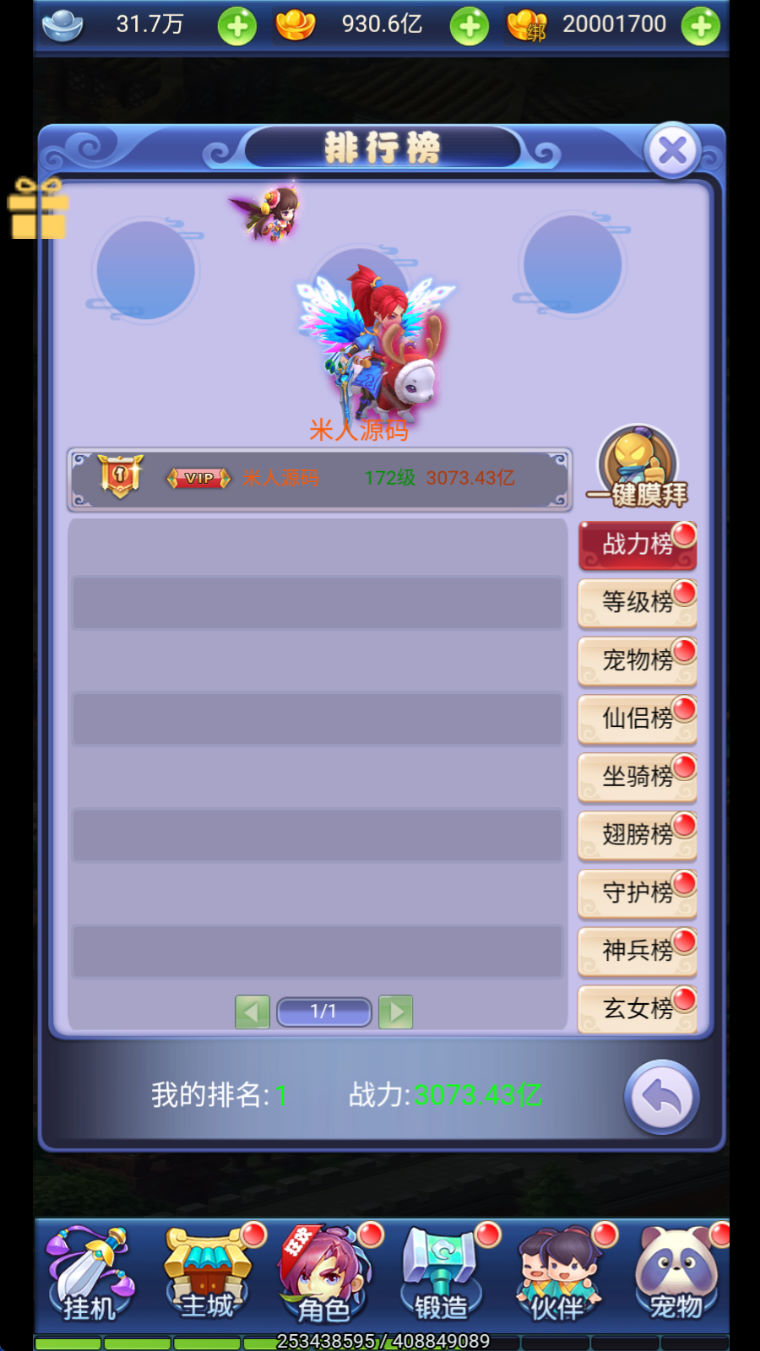Switch to the 宠物榜 ranking tab
The height and width of the screenshot is (1351, 760).
637,660
